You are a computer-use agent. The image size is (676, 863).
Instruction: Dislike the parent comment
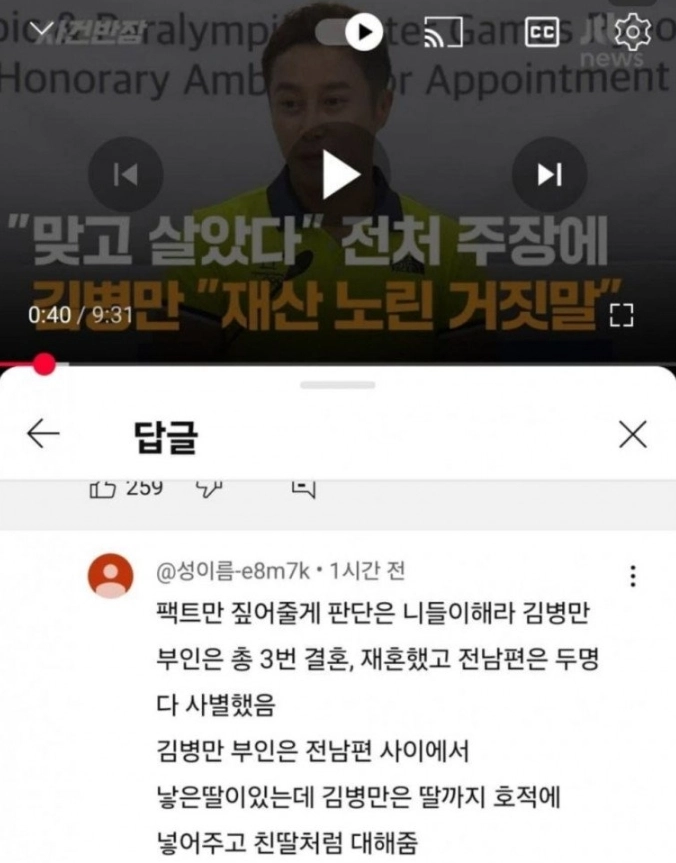click(208, 489)
